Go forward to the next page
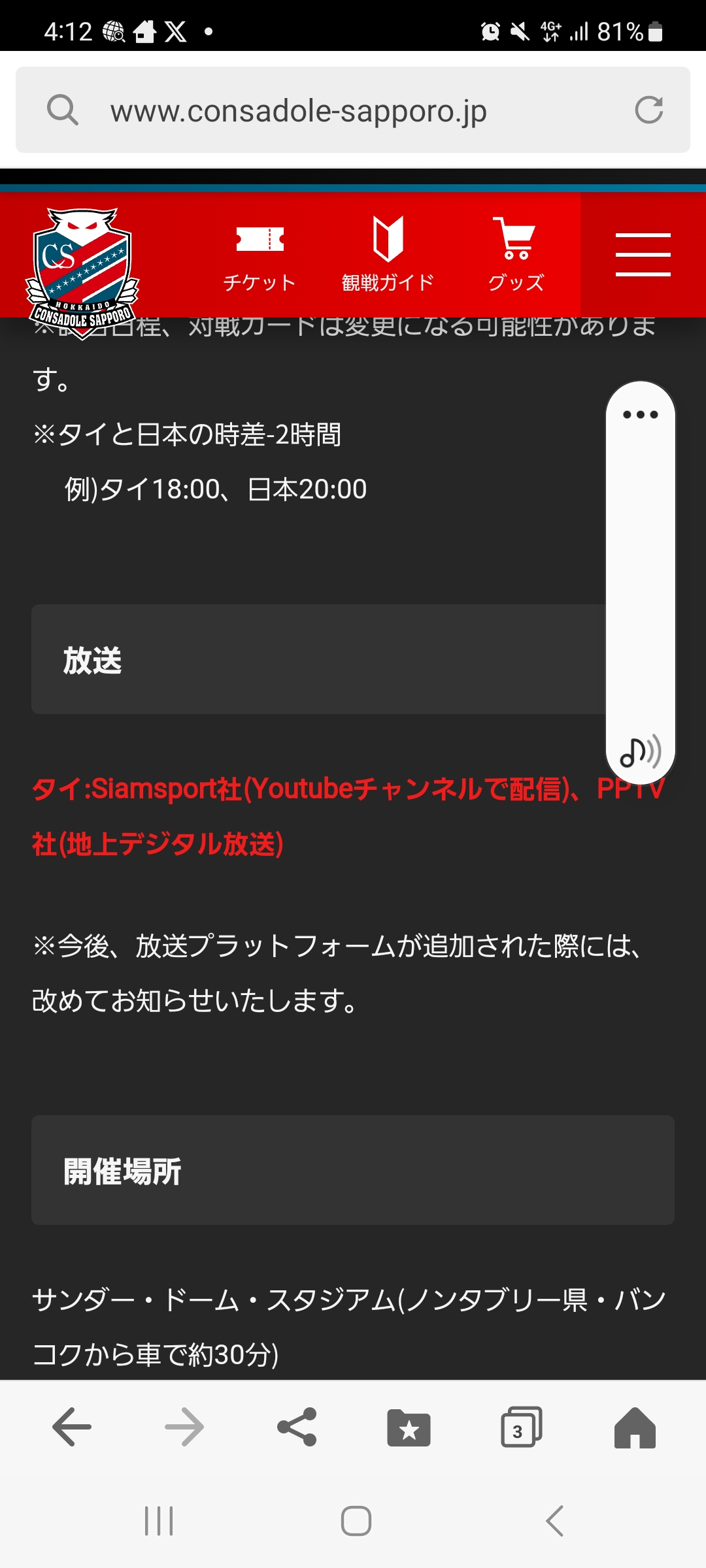 [184, 1427]
